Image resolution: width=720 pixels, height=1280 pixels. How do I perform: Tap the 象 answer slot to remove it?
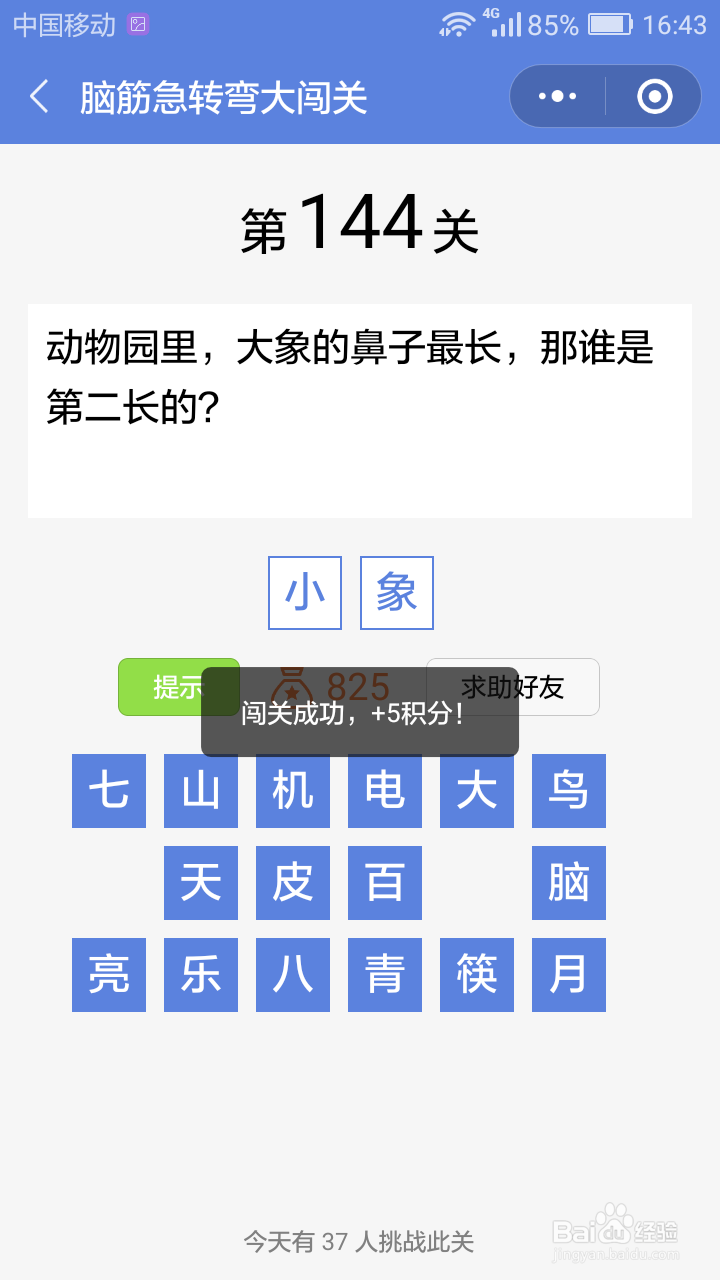pyautogui.click(x=396, y=592)
